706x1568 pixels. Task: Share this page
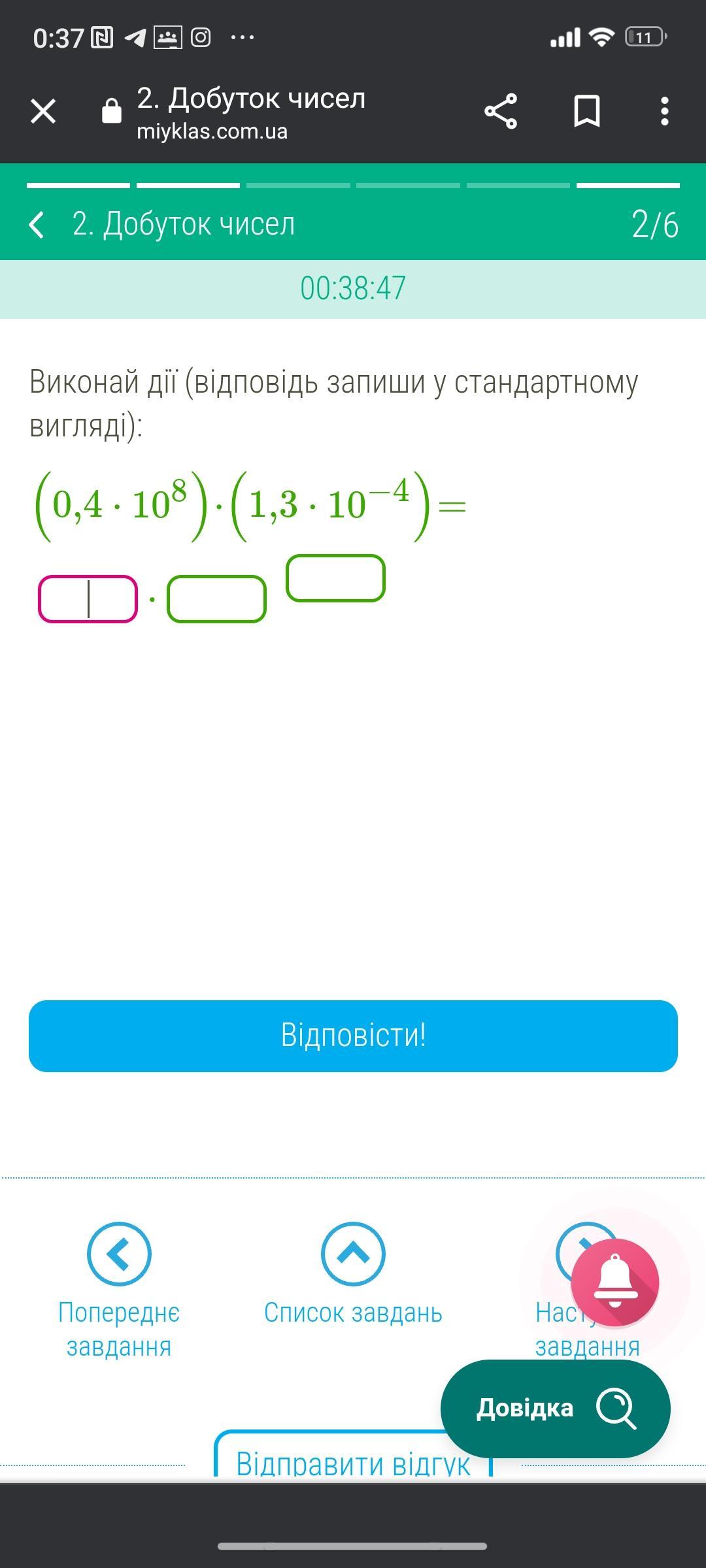point(501,111)
